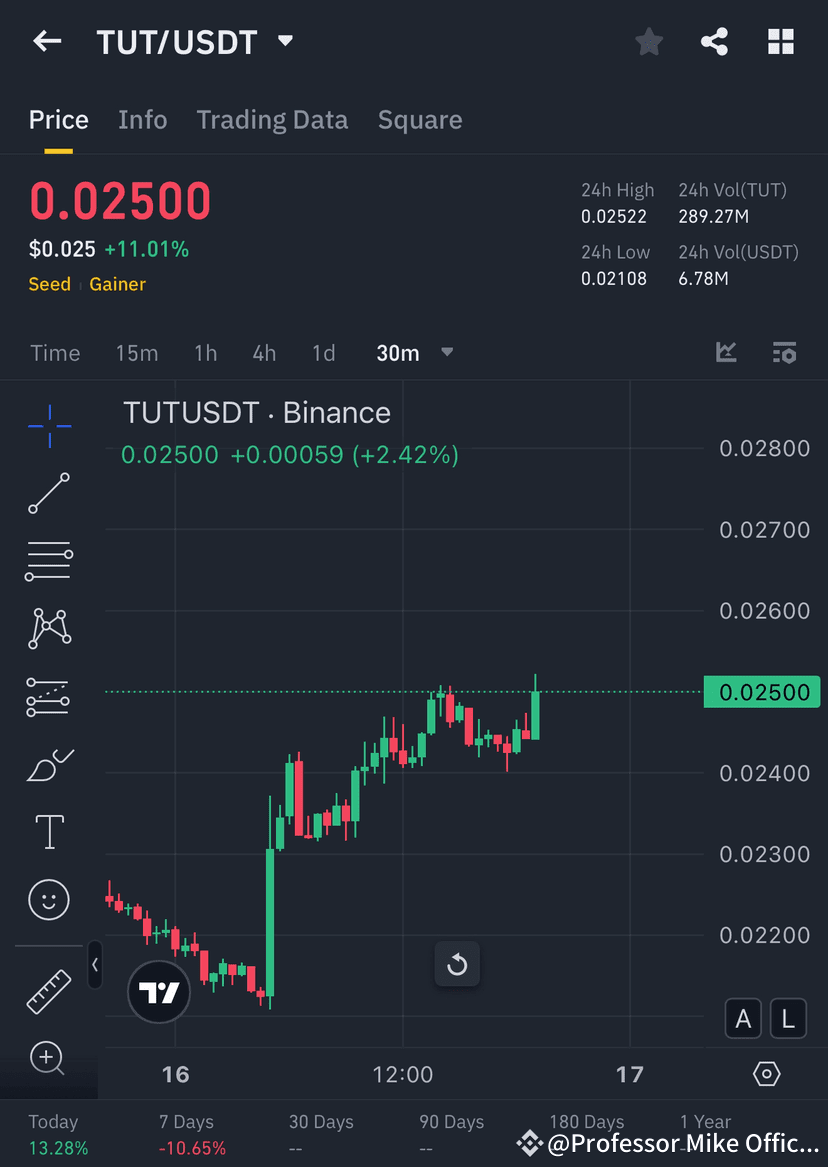Select the text annotation tool
This screenshot has height=1167, width=828.
48,831
